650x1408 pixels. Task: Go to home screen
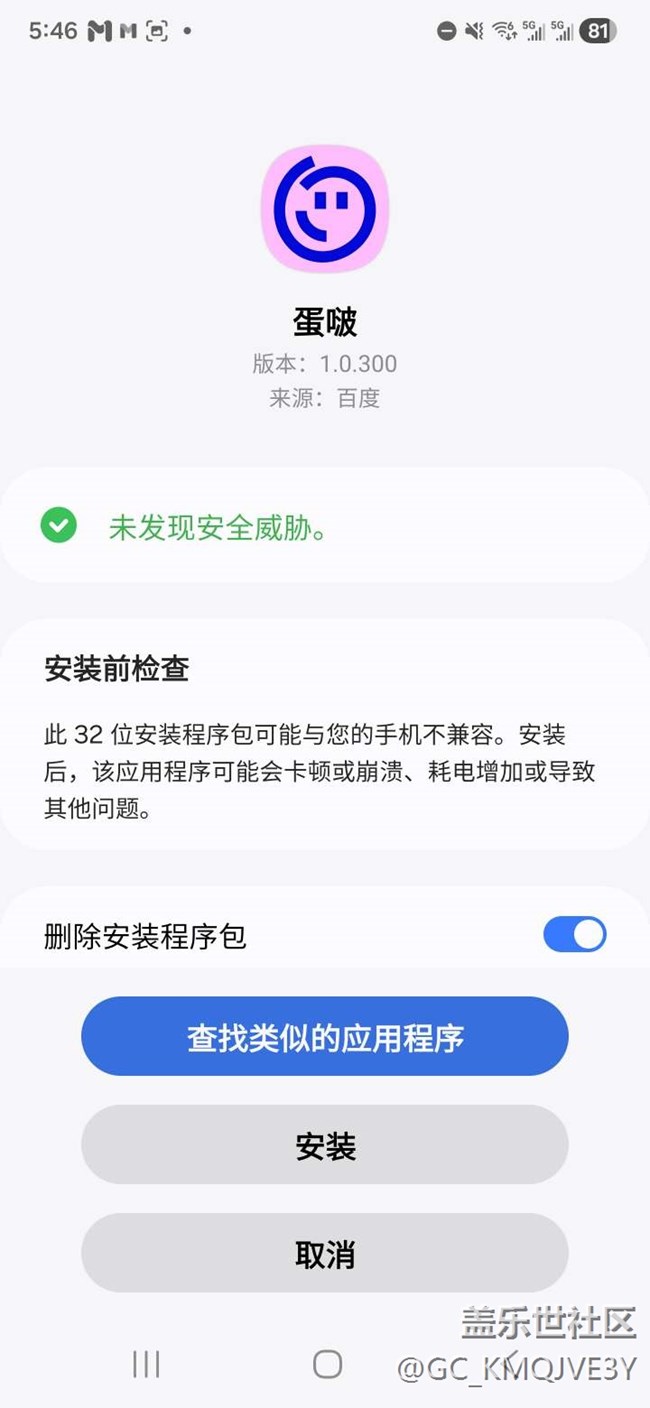(x=327, y=1364)
